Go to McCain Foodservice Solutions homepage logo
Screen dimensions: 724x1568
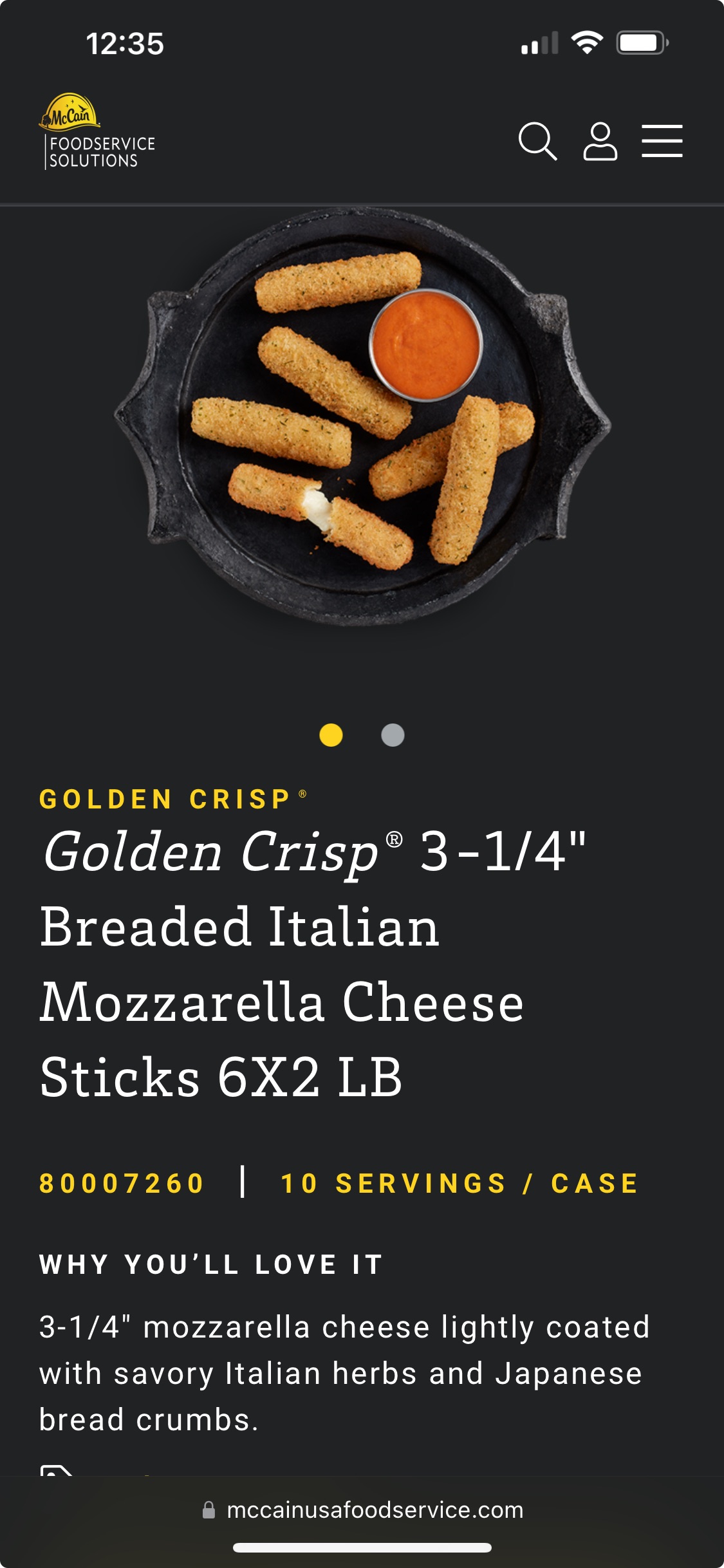tap(97, 131)
